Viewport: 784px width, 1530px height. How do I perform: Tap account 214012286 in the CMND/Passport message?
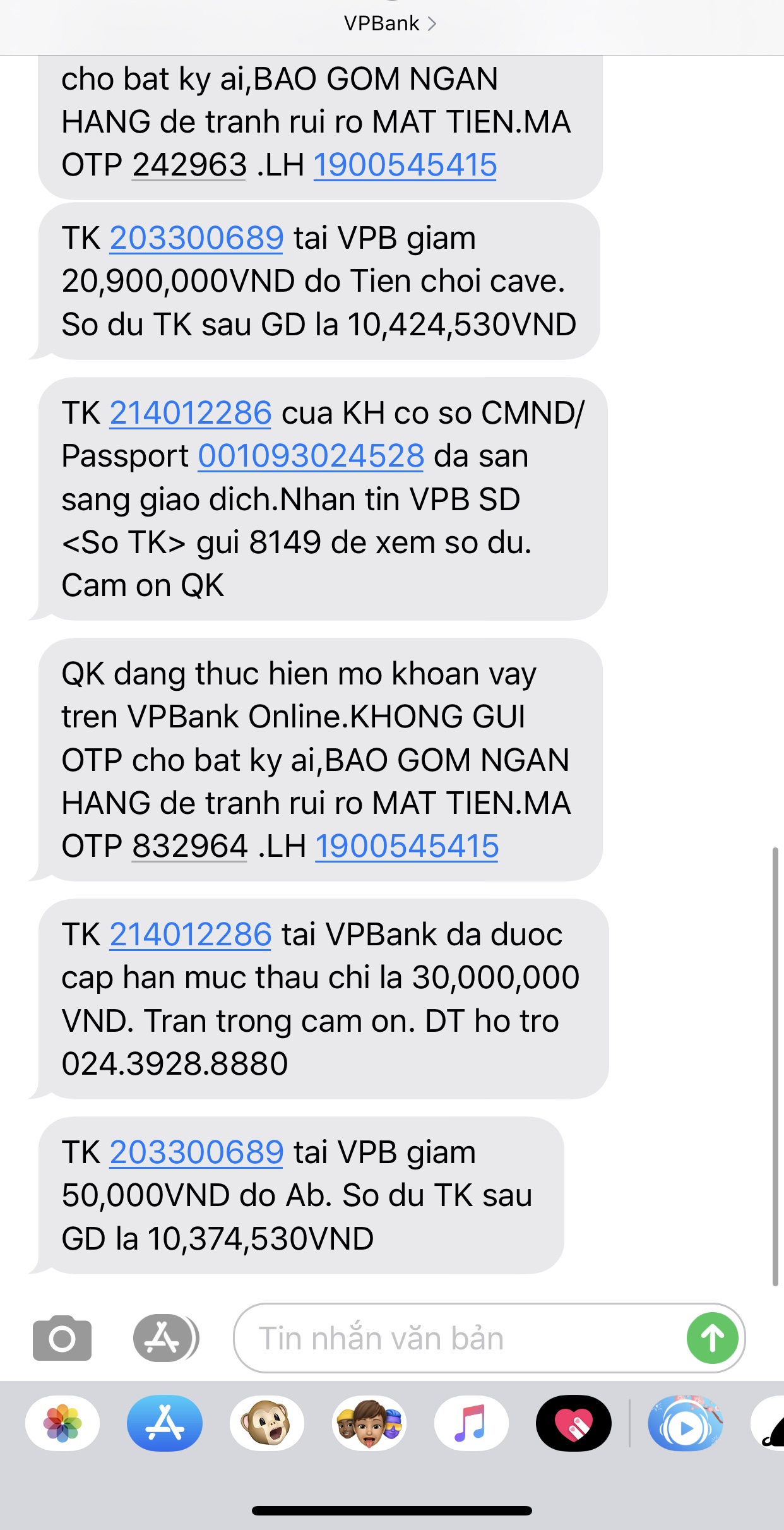click(191, 414)
